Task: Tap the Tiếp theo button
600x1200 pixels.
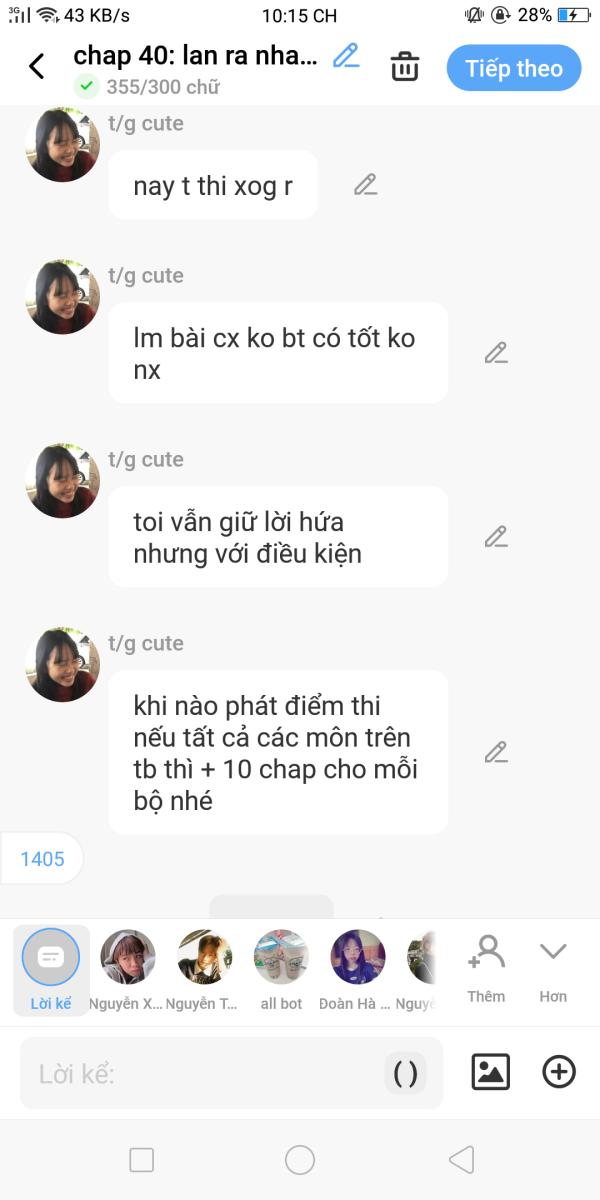Action: pyautogui.click(x=513, y=68)
